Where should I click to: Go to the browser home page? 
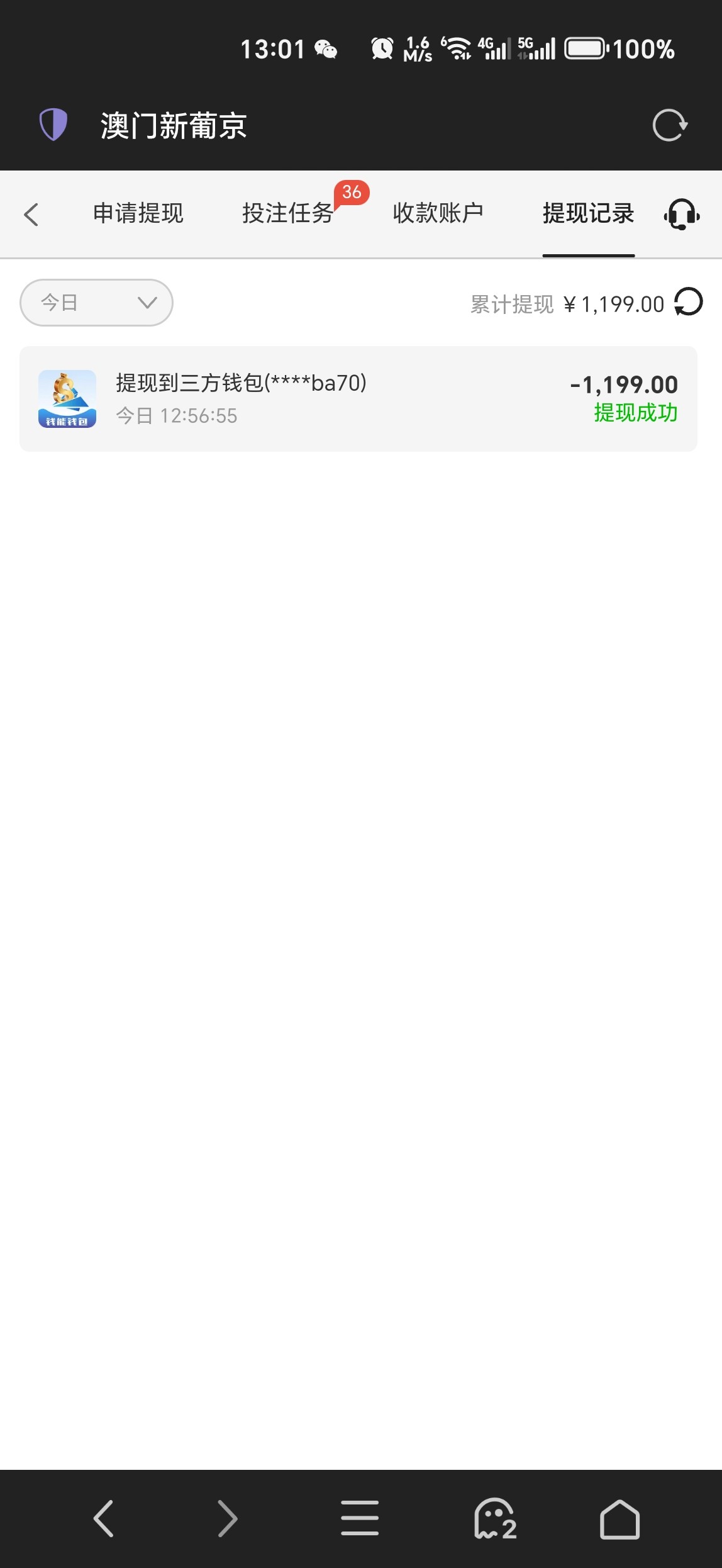pos(619,1518)
